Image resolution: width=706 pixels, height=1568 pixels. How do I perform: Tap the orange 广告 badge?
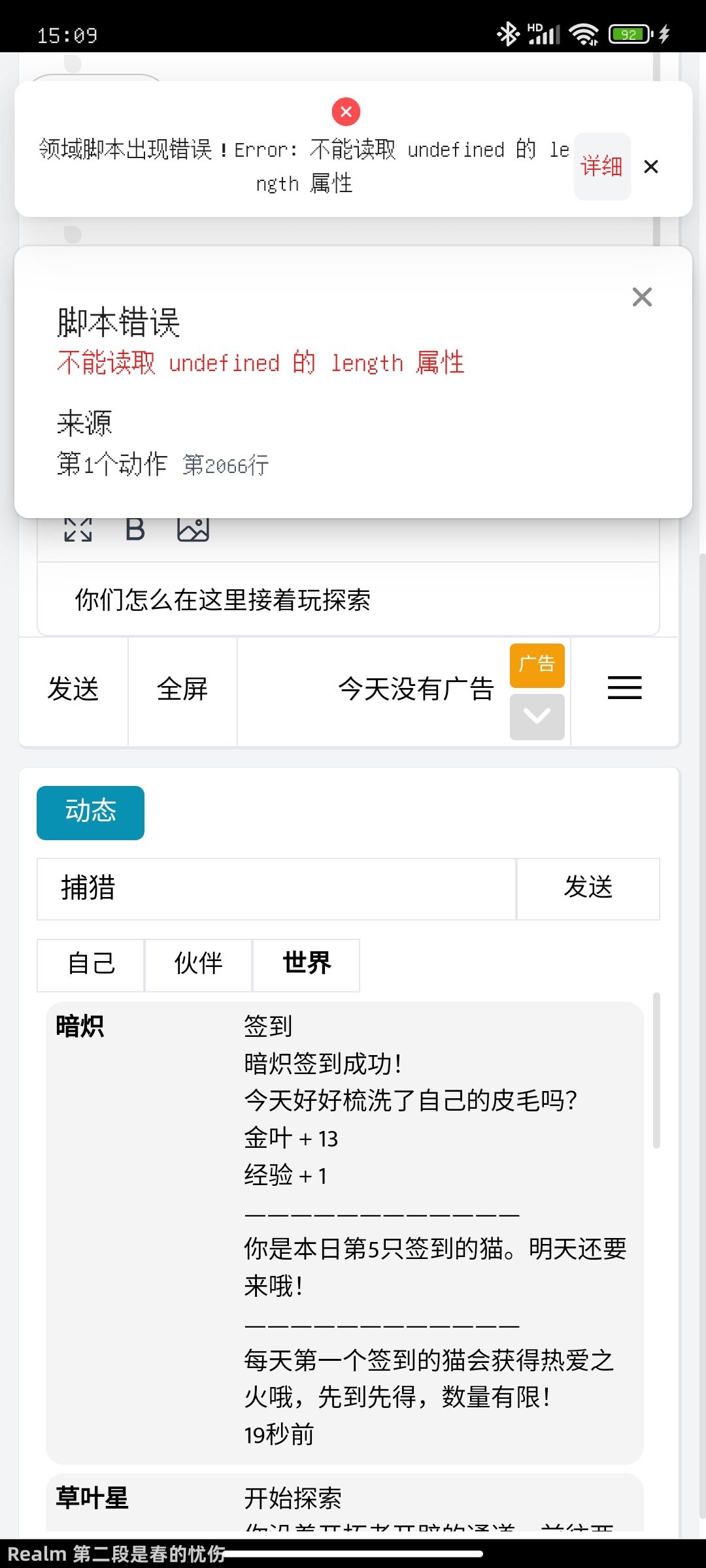pyautogui.click(x=537, y=665)
